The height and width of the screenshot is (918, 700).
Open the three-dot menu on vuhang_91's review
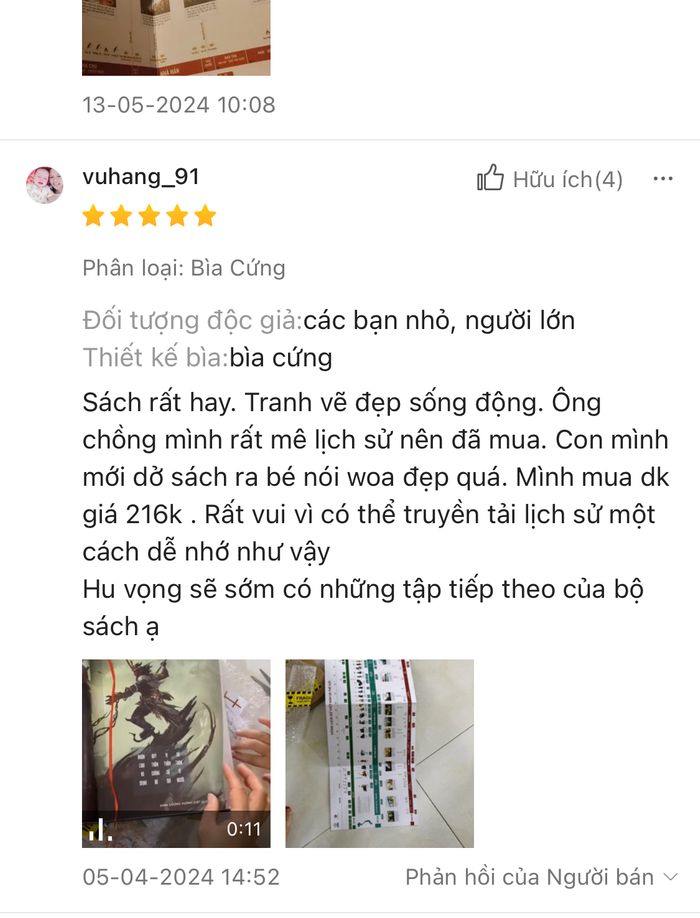click(x=662, y=179)
